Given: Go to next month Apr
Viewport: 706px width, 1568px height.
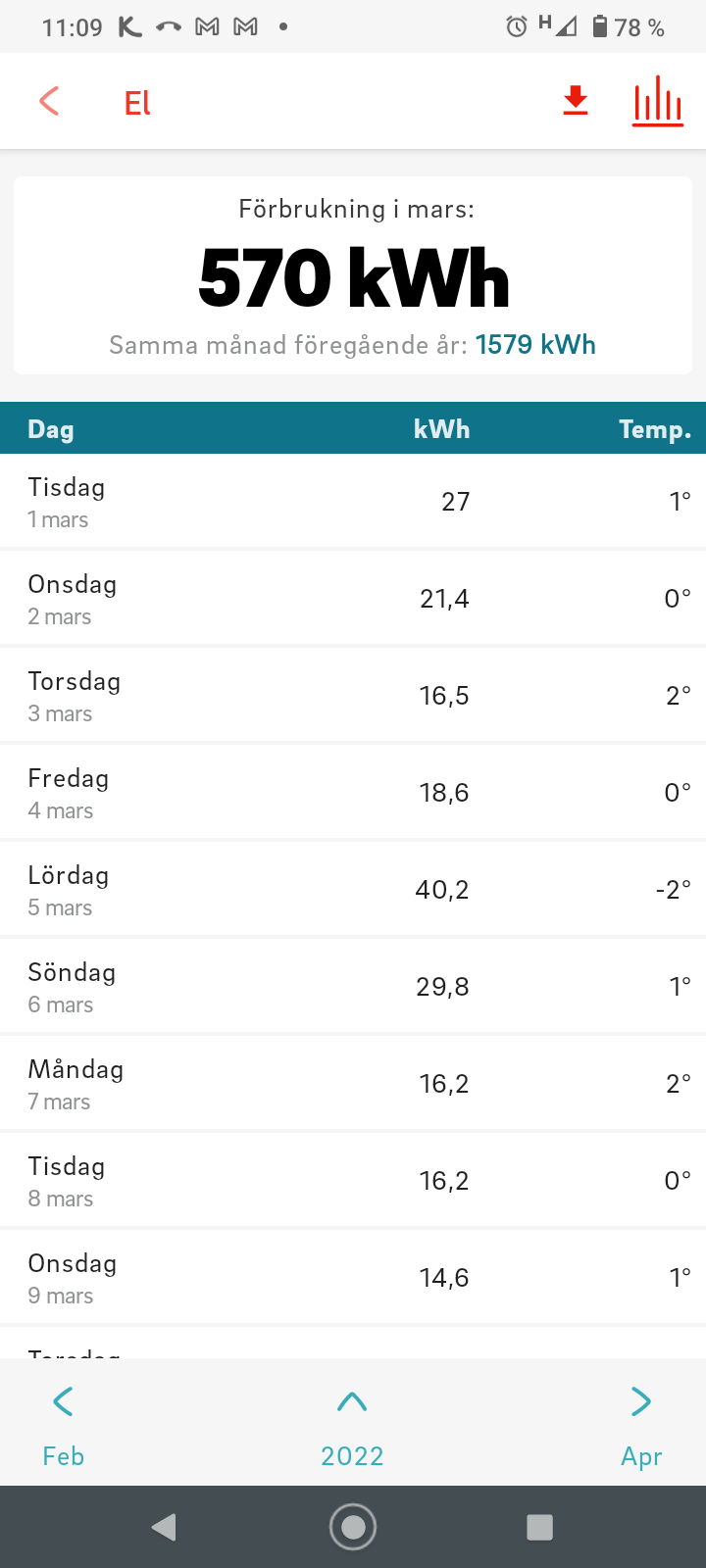Looking at the screenshot, I should pos(641,1426).
